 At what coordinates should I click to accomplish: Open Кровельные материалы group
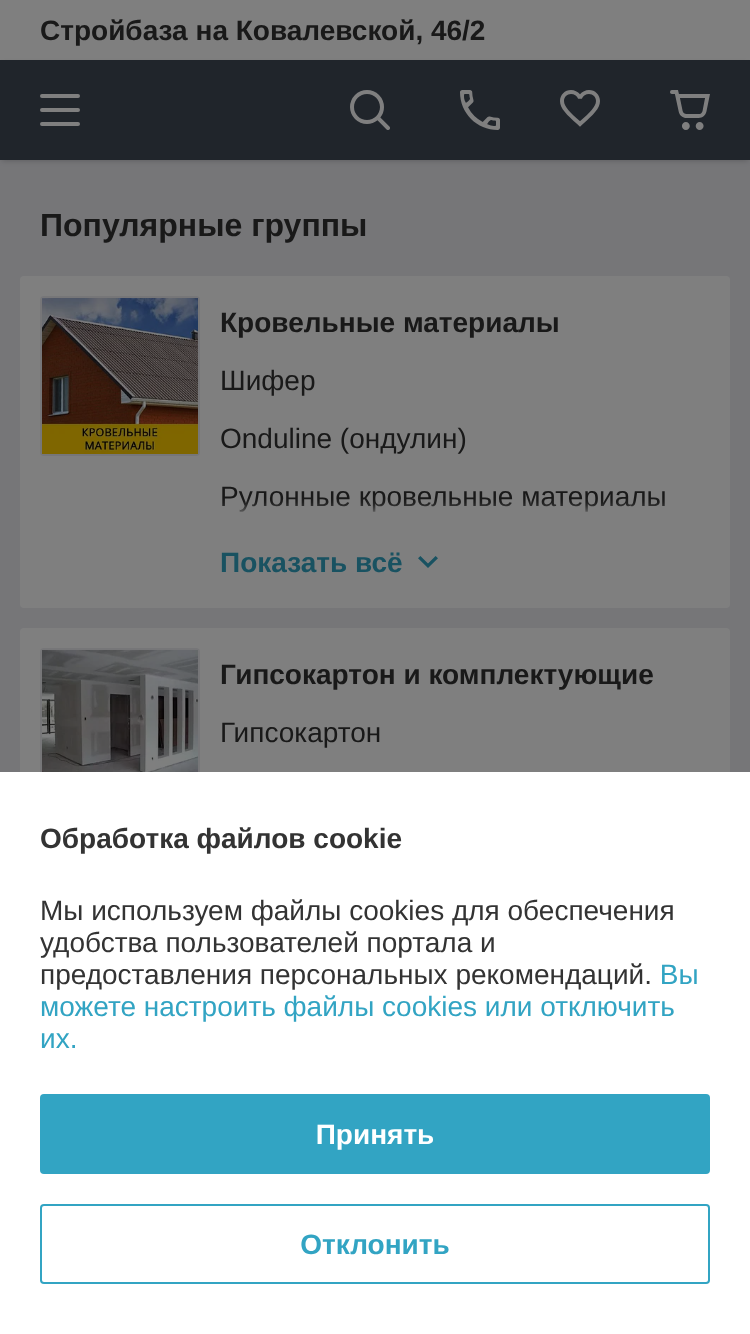[x=389, y=323]
